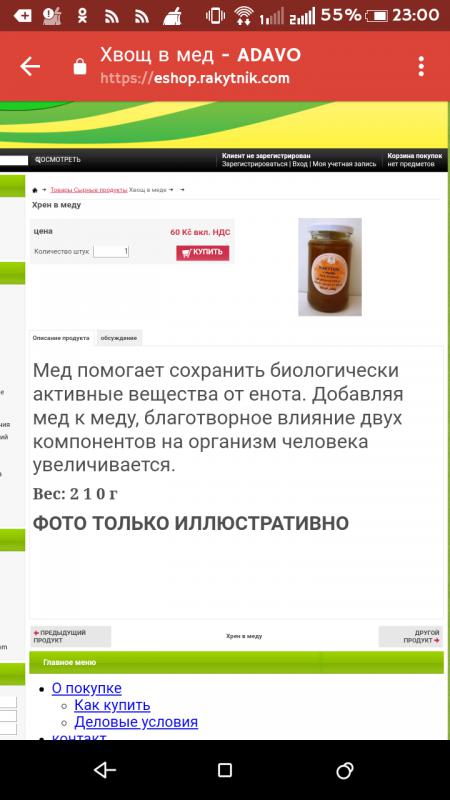Open Моя учетная запись

(344, 164)
